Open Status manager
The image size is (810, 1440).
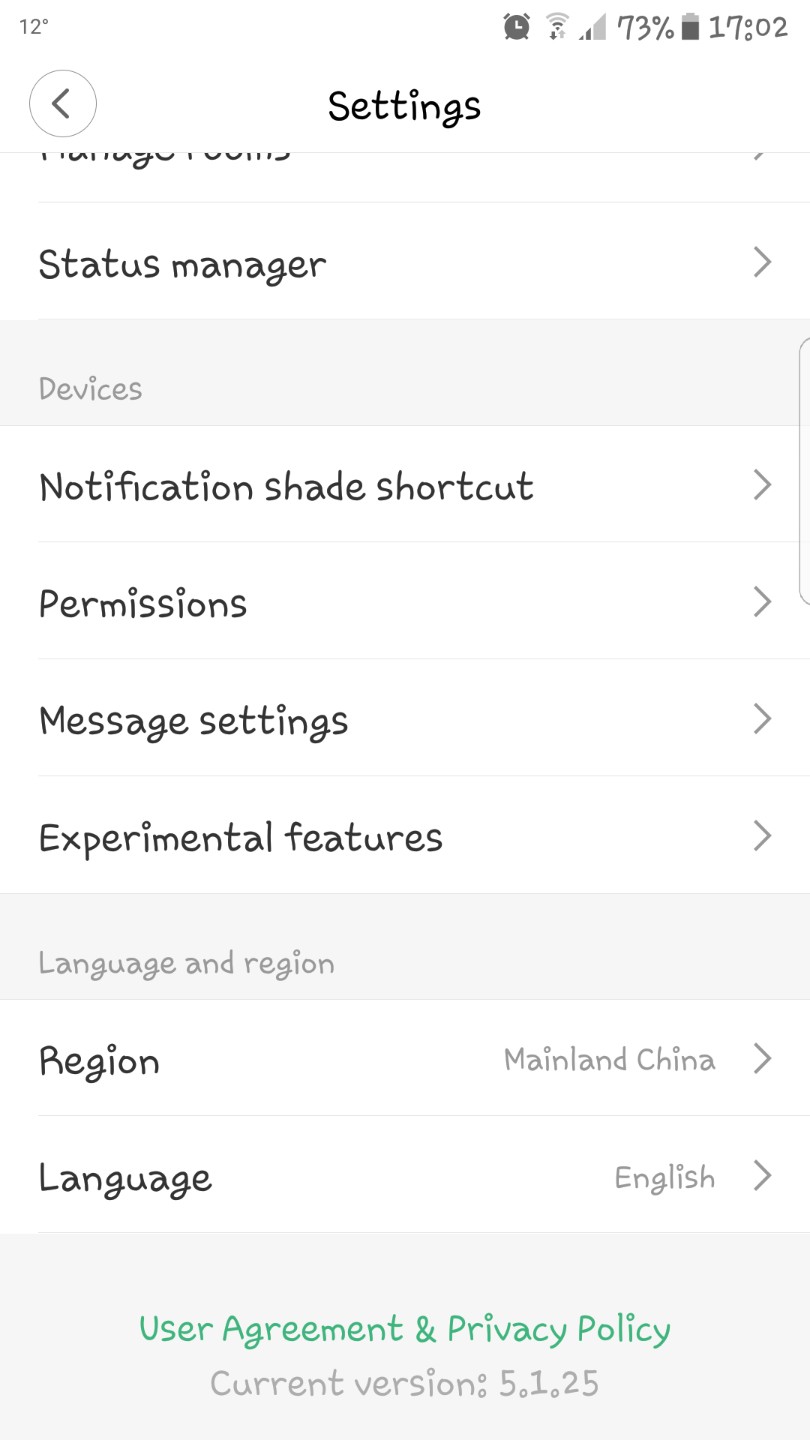click(405, 262)
